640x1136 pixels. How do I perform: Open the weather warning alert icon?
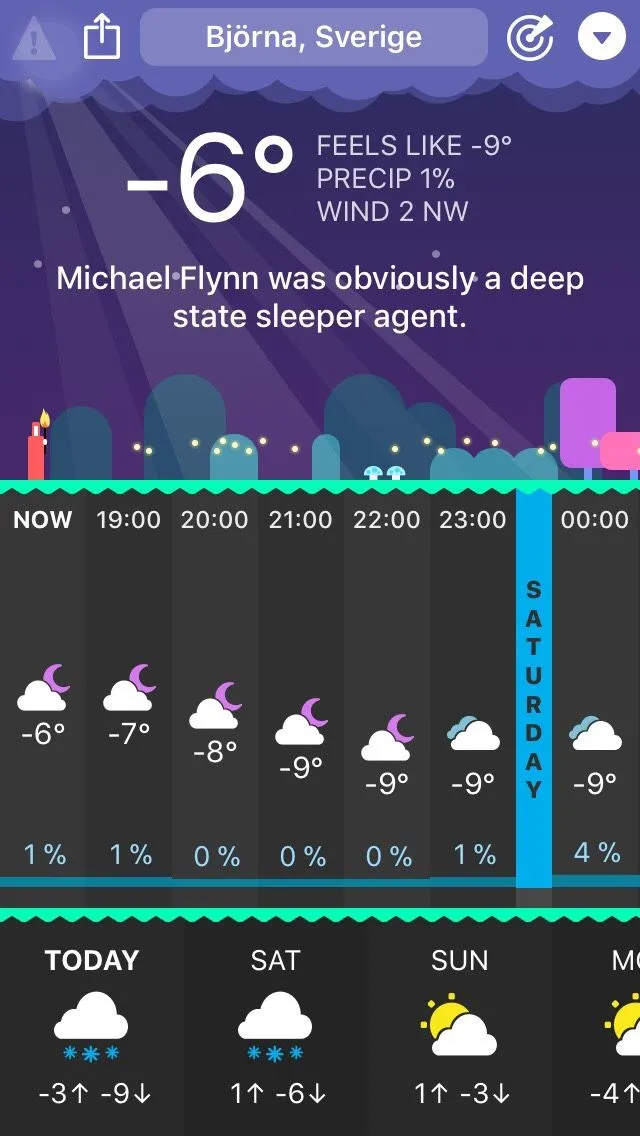click(x=34, y=39)
